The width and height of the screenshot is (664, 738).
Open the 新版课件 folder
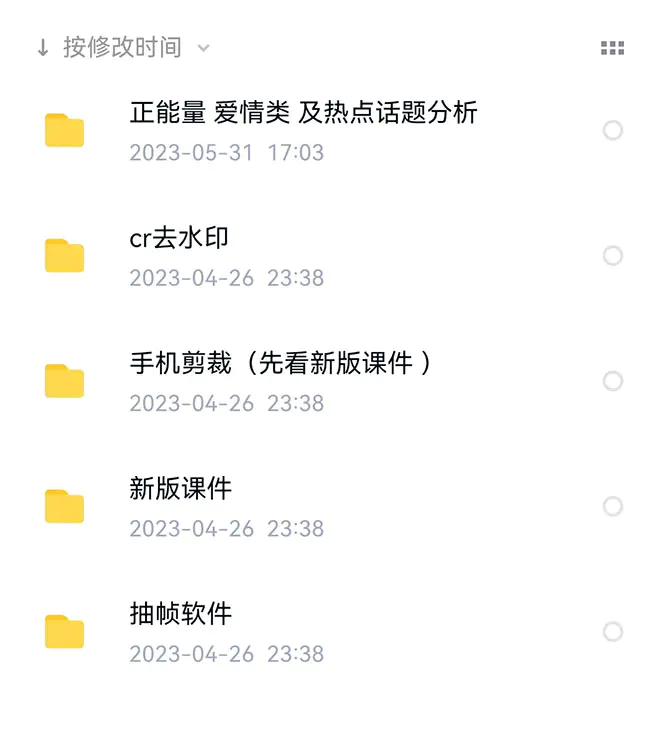[181, 489]
